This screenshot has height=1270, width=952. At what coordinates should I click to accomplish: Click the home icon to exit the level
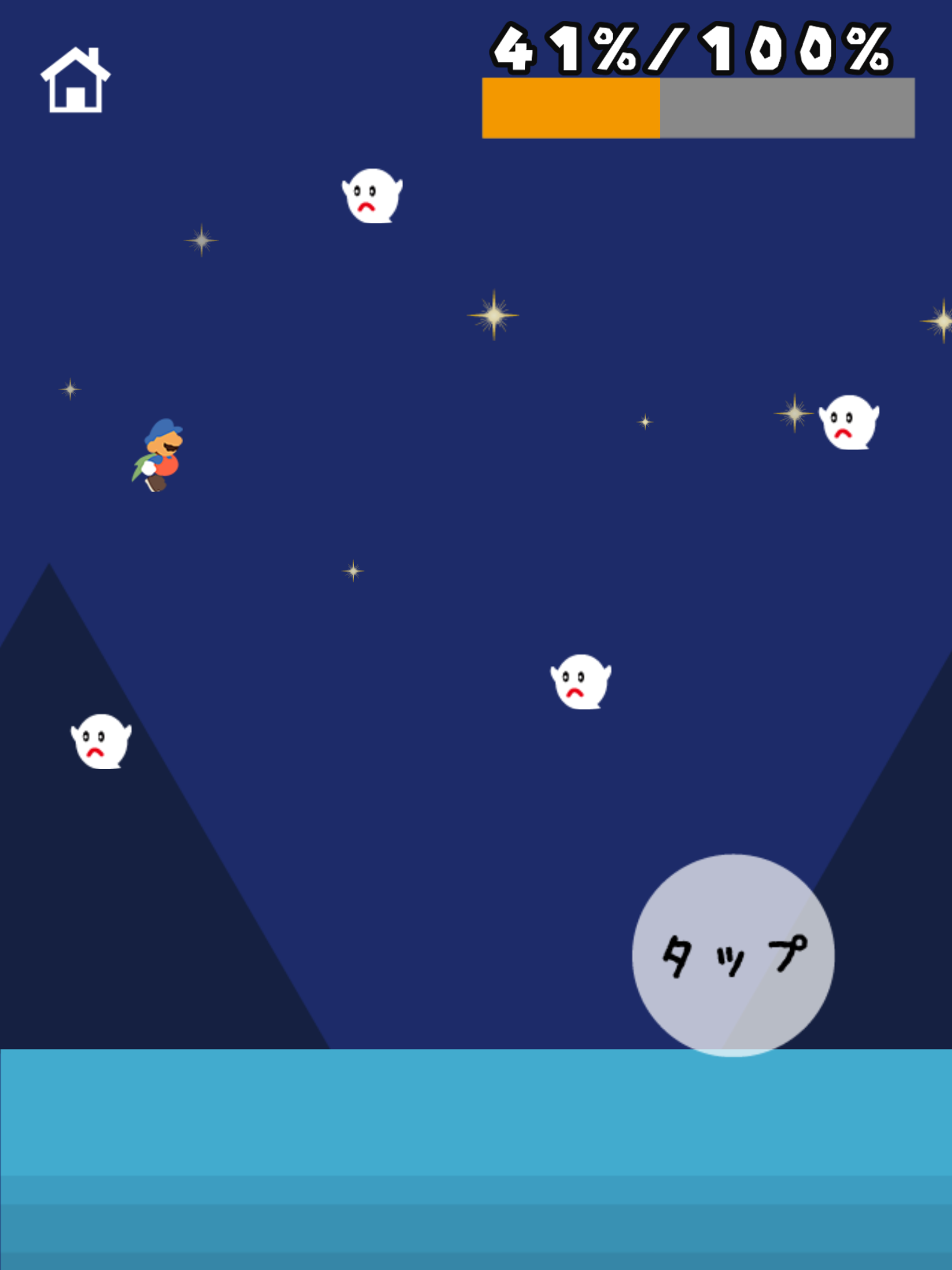(76, 80)
